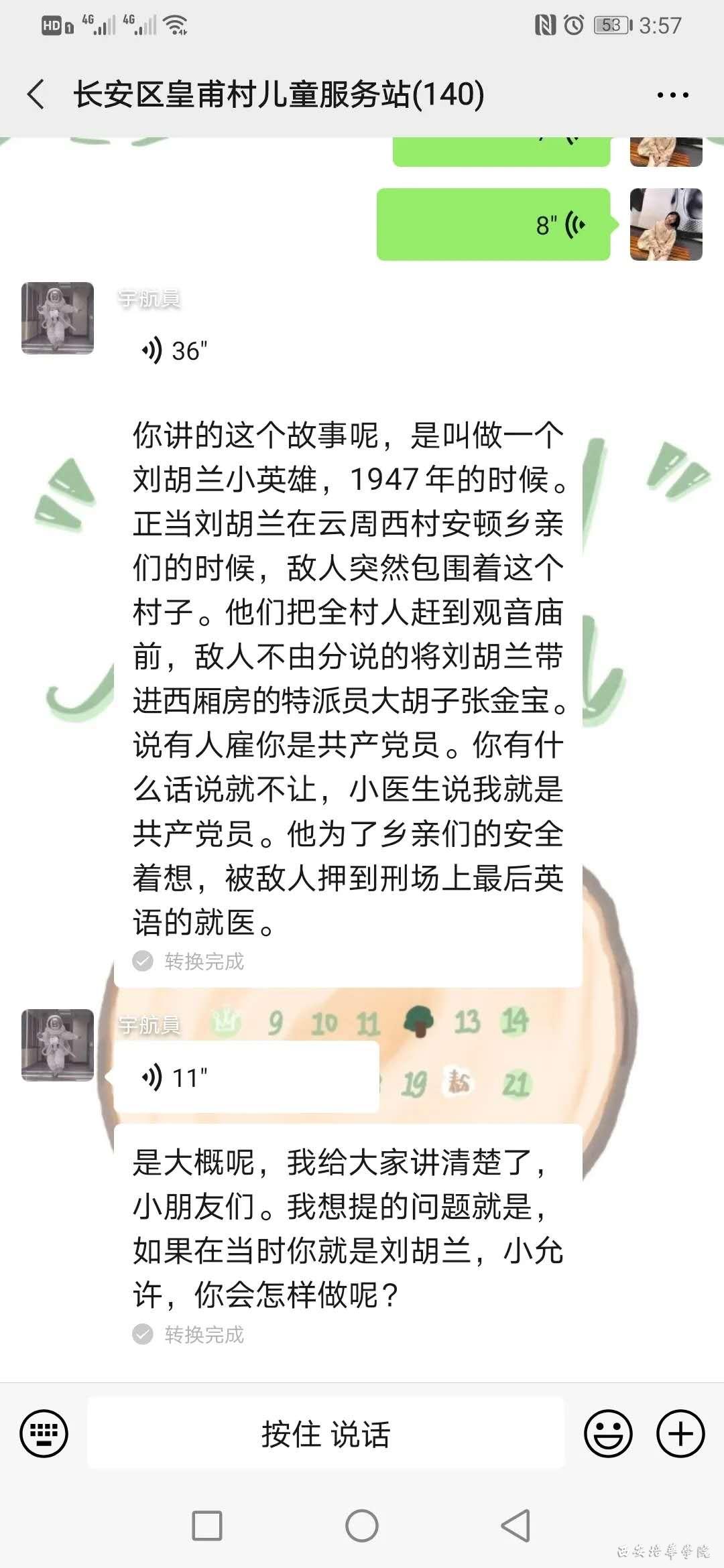Open my avatar beside the 8-second voice message
The height and width of the screenshot is (1568, 724).
pyautogui.click(x=666, y=224)
